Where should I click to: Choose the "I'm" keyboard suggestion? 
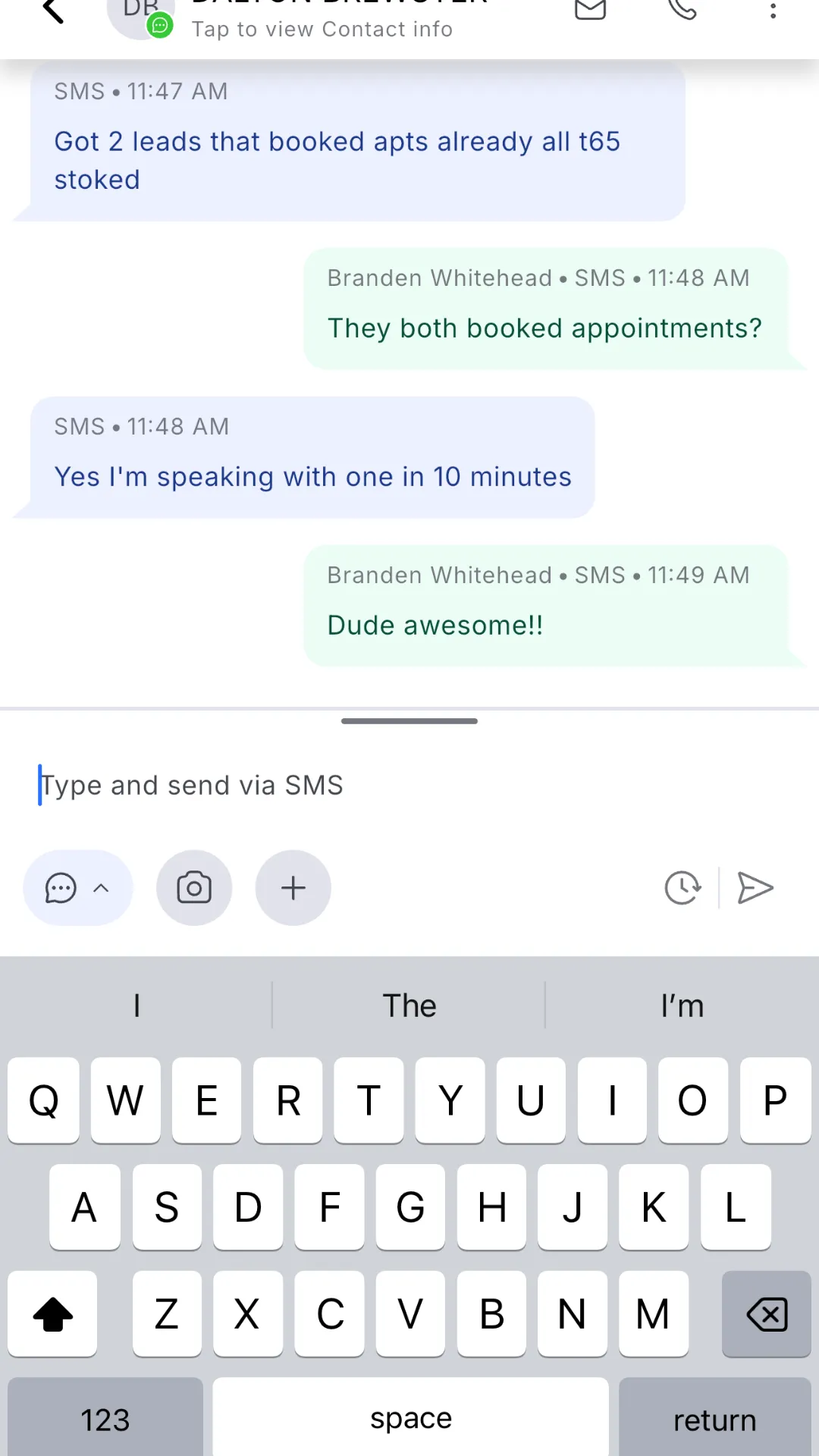pos(682,1006)
